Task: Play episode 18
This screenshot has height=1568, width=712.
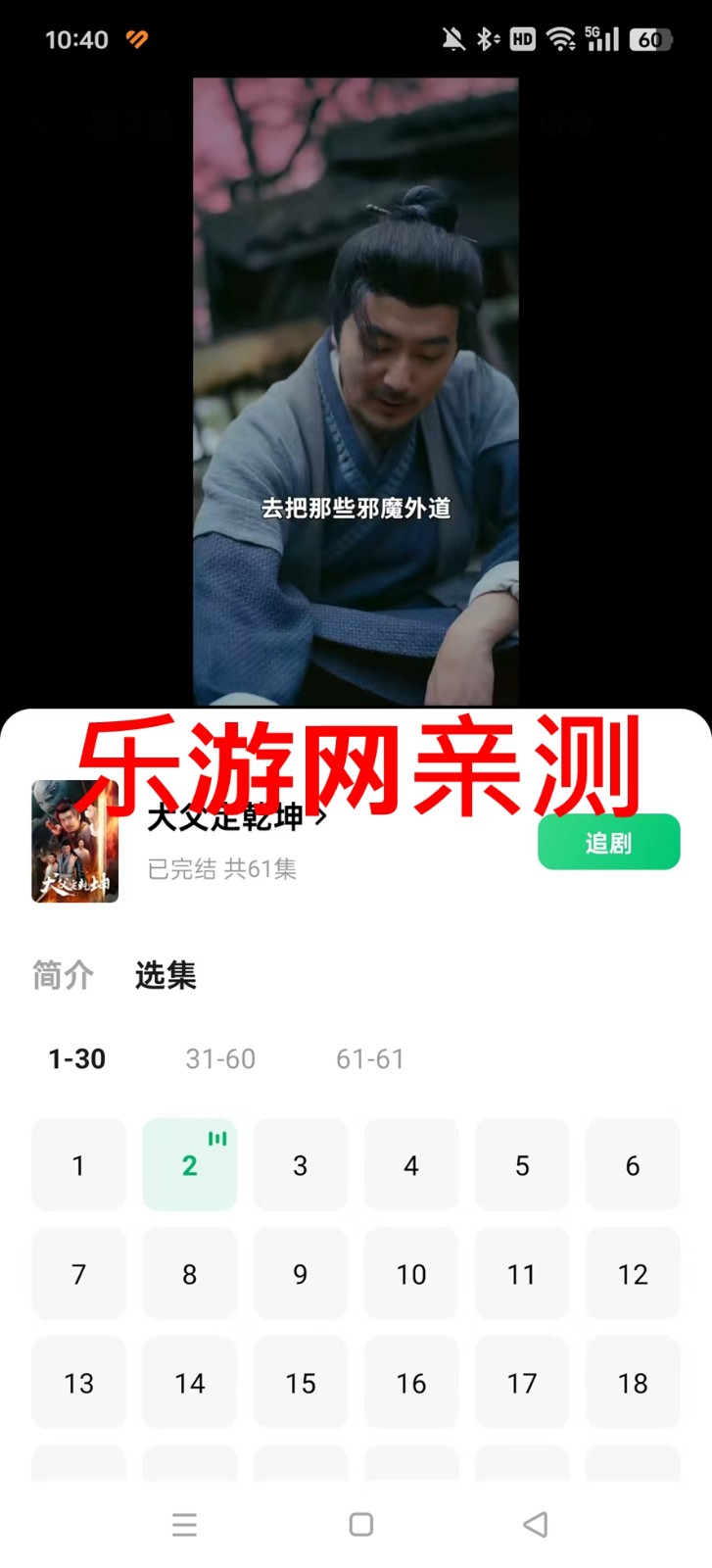Action: click(633, 1382)
